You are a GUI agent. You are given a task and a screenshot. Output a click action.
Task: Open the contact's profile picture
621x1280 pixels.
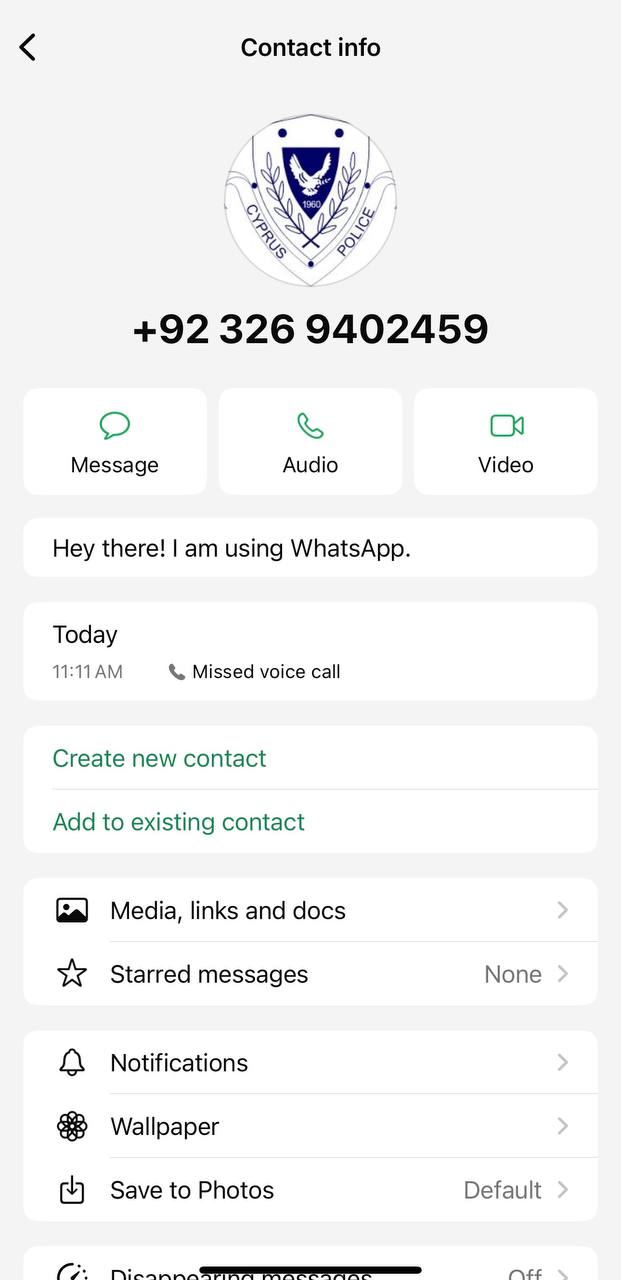pos(310,201)
